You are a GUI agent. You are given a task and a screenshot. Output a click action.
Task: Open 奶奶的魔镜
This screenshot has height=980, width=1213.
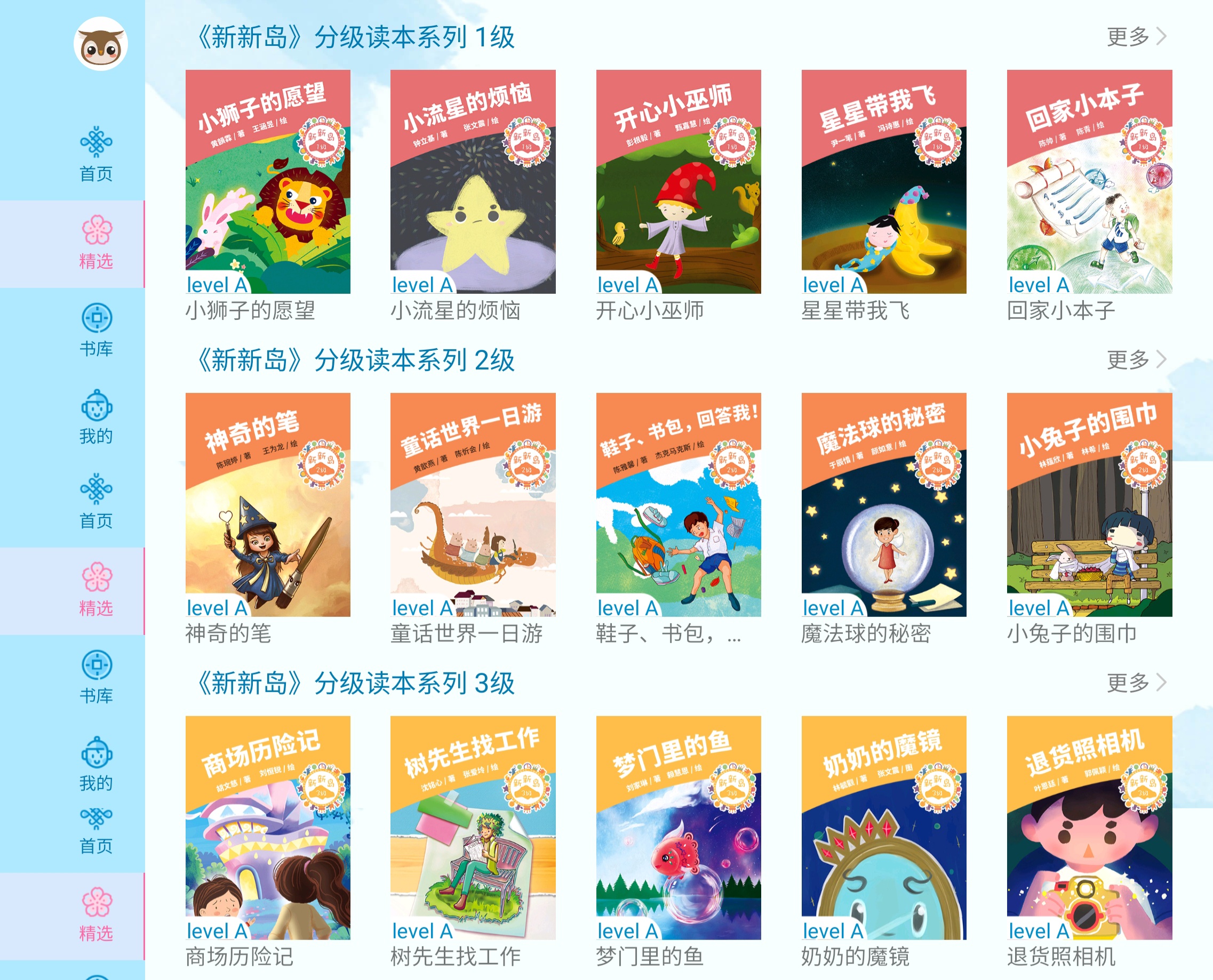(x=884, y=828)
